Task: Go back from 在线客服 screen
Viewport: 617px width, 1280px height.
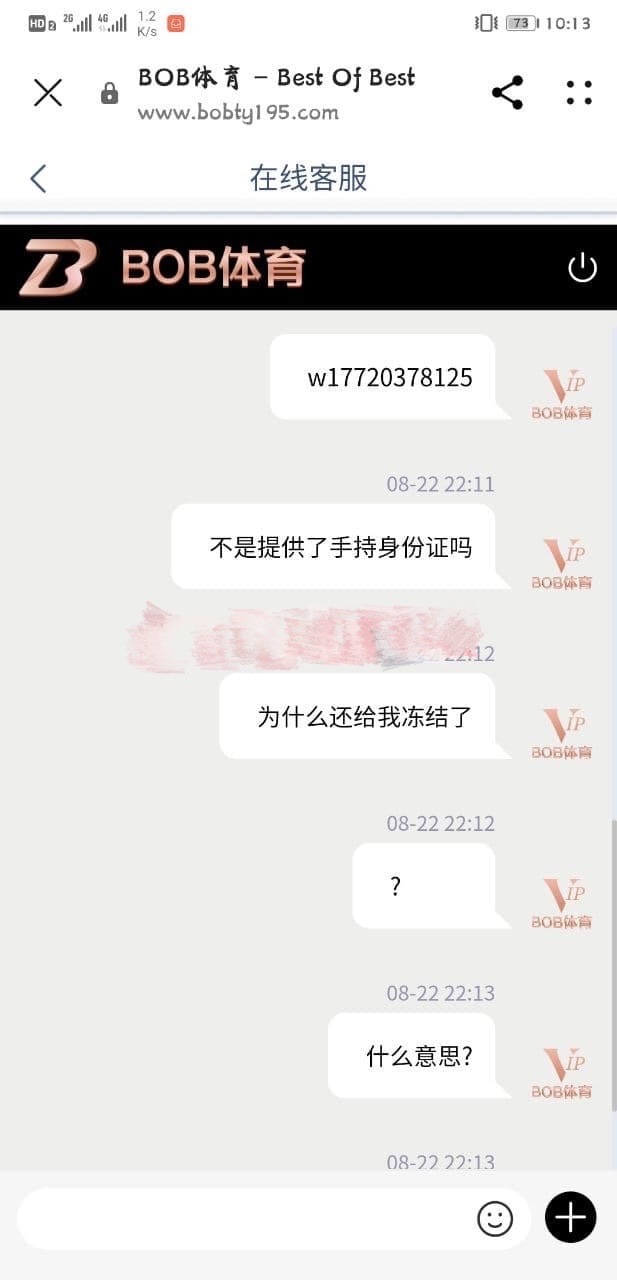Action: point(38,179)
